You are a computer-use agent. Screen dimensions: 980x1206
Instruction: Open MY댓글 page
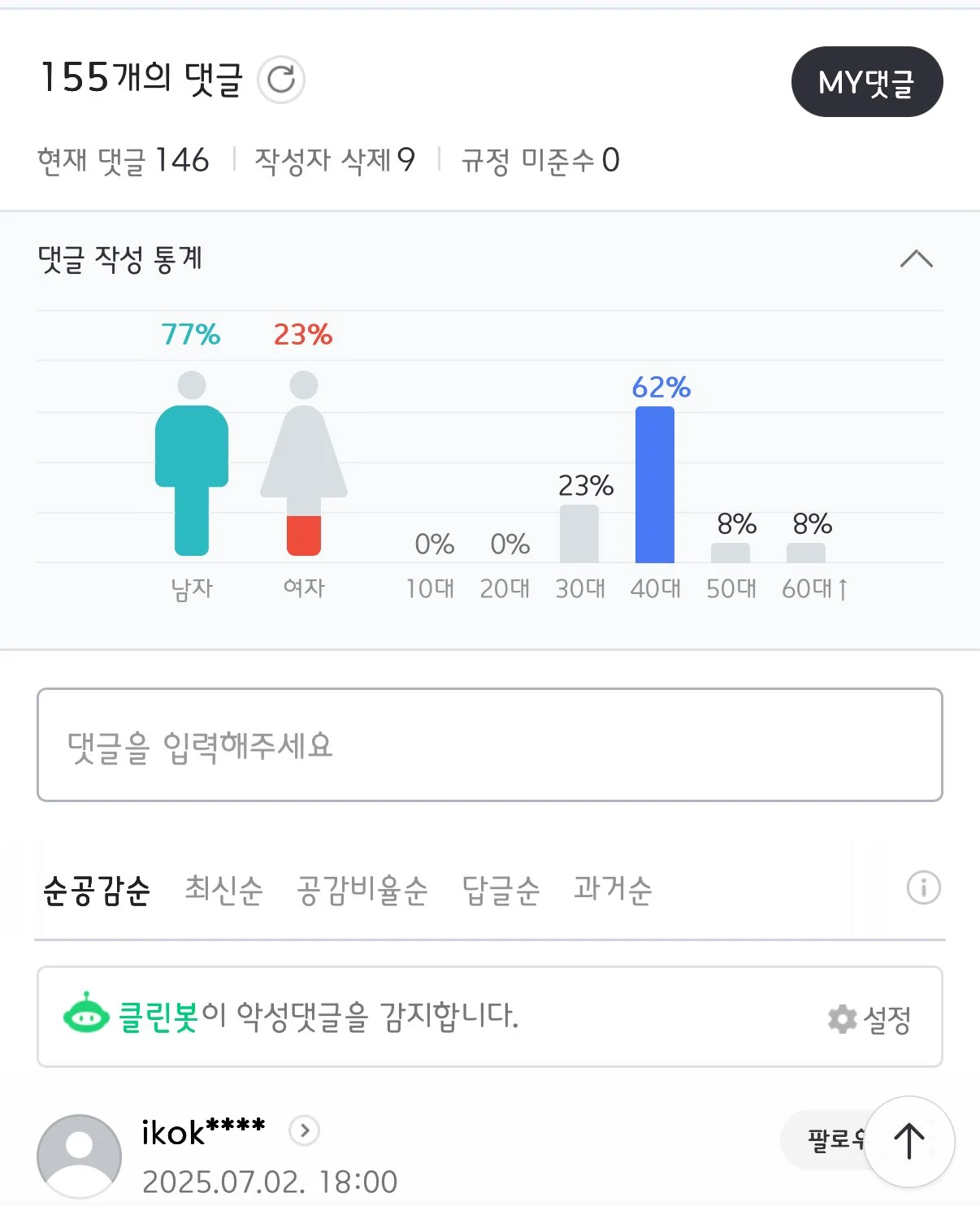(x=866, y=82)
